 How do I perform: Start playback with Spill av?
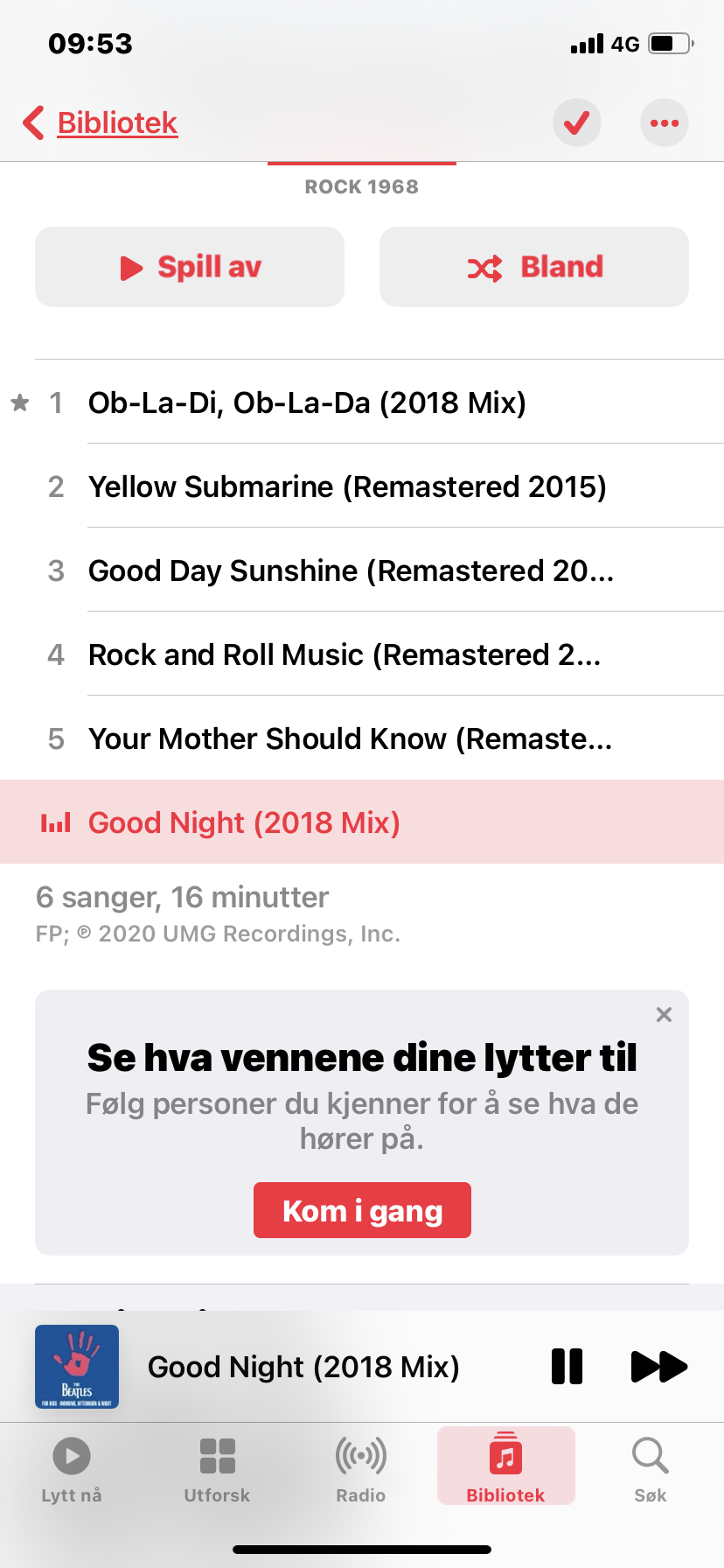pyautogui.click(x=190, y=267)
